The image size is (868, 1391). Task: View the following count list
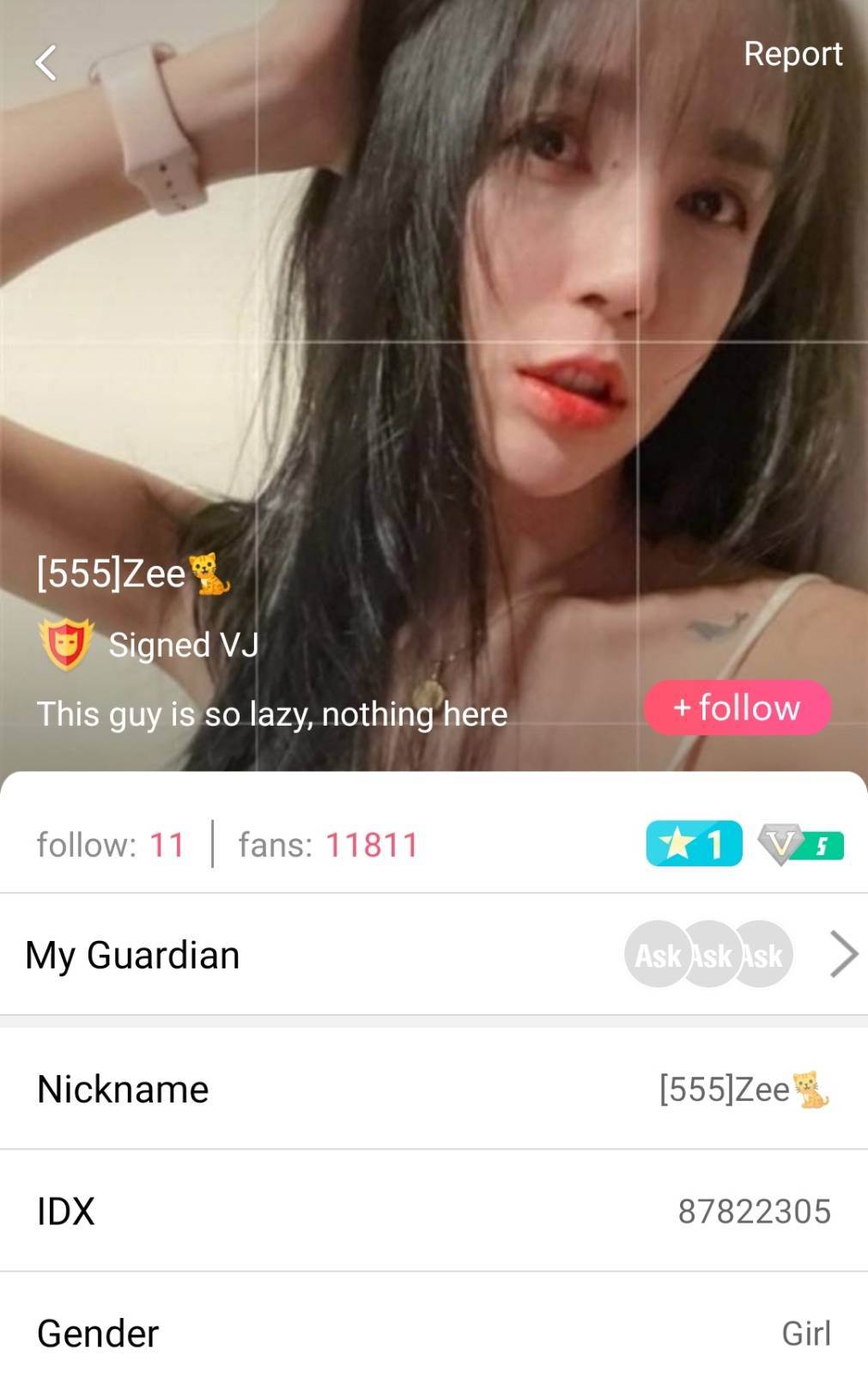(x=111, y=845)
